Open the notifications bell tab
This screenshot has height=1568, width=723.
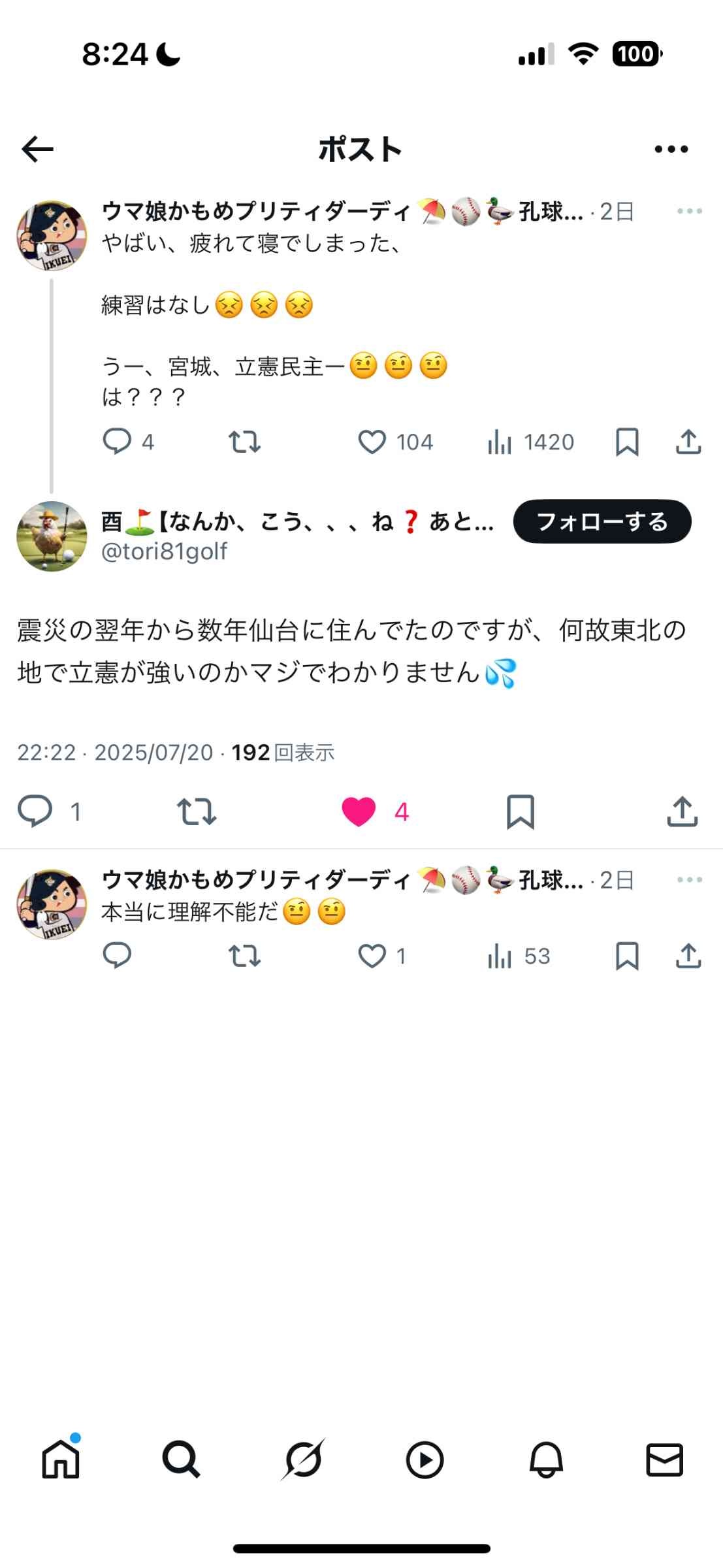pyautogui.click(x=546, y=1460)
